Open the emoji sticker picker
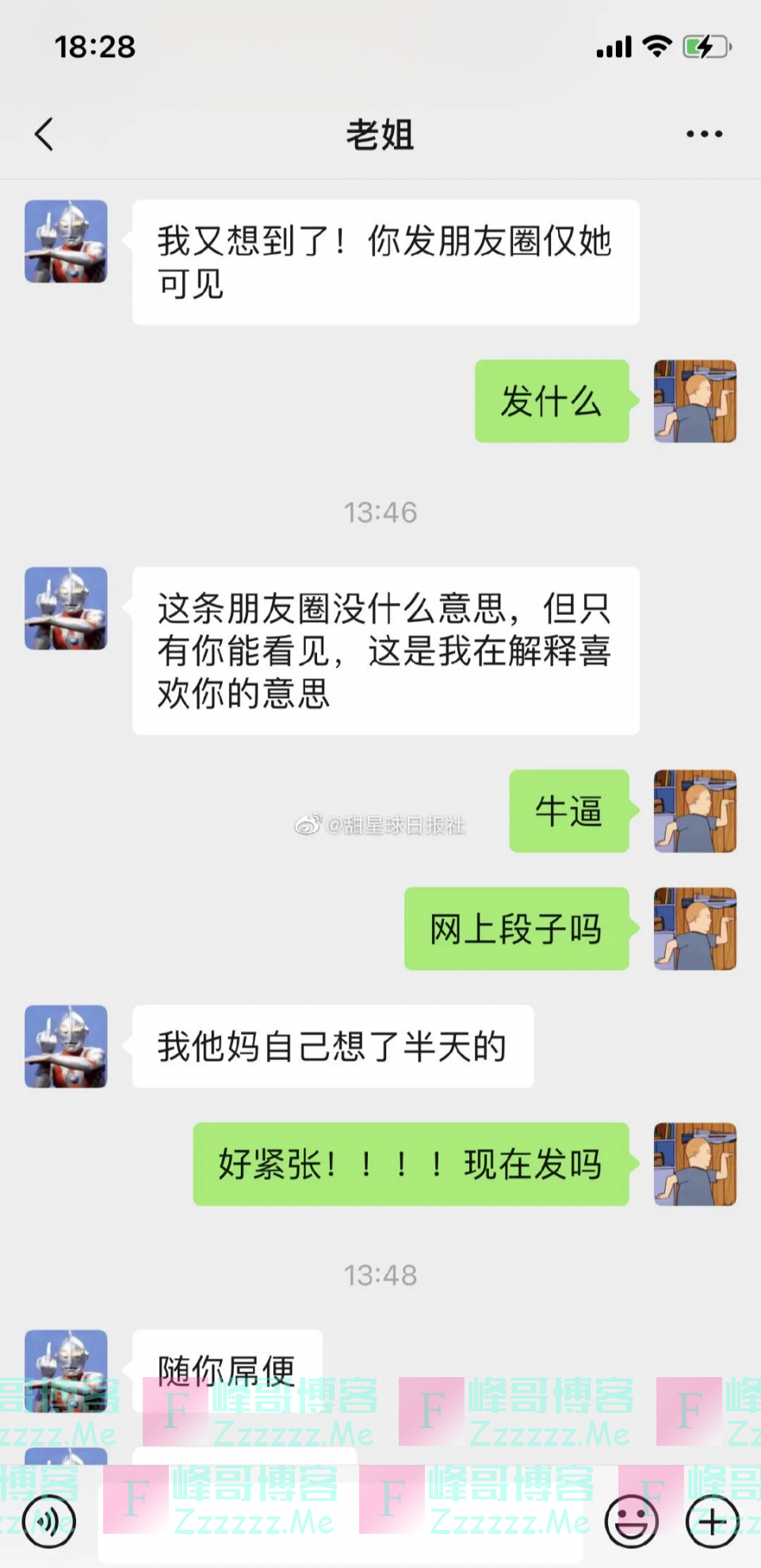 tap(631, 1521)
